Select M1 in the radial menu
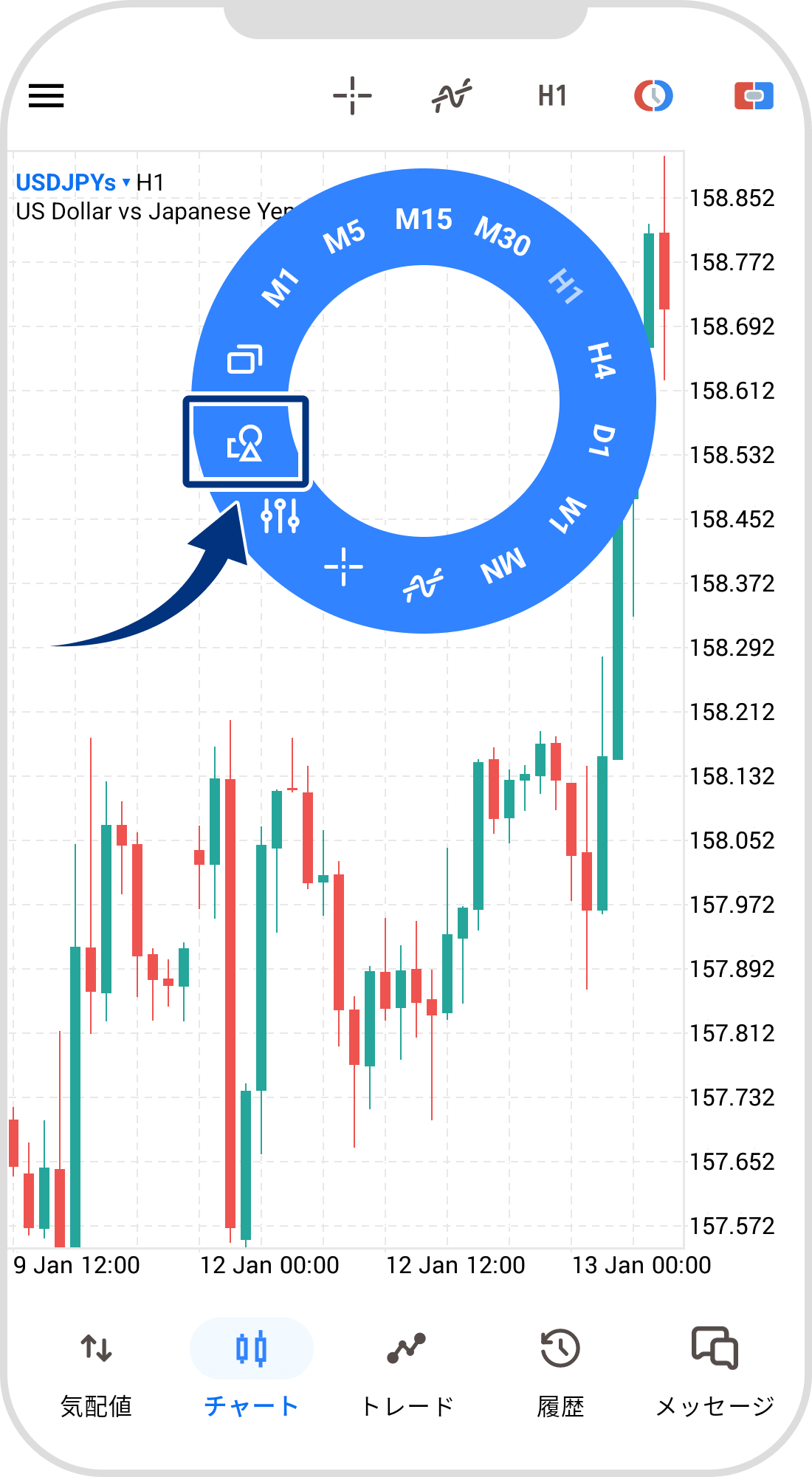 coord(281,287)
